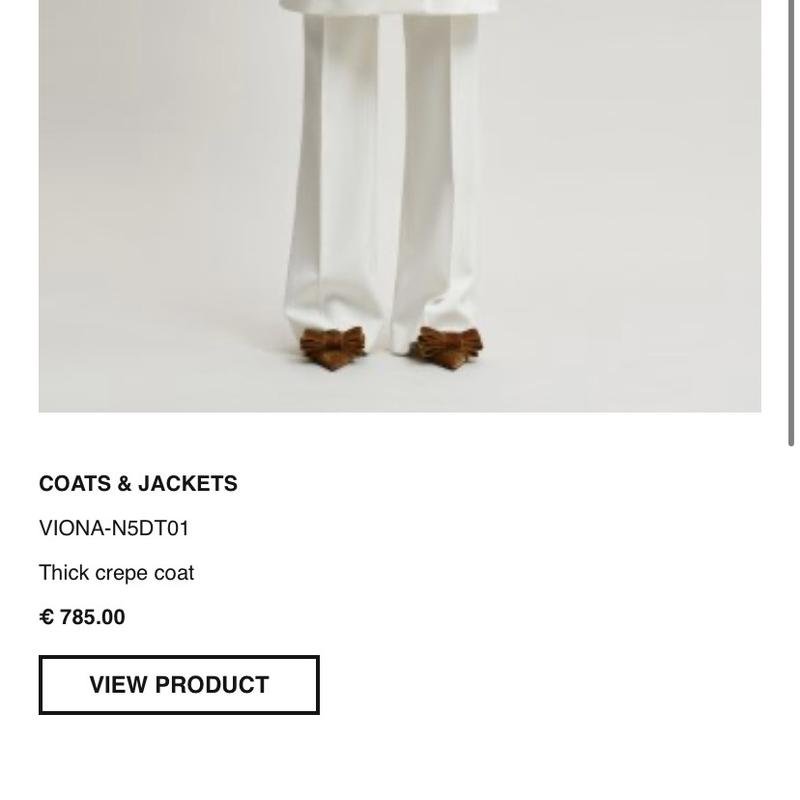Open the thick crepe coat product image

pos(400,200)
